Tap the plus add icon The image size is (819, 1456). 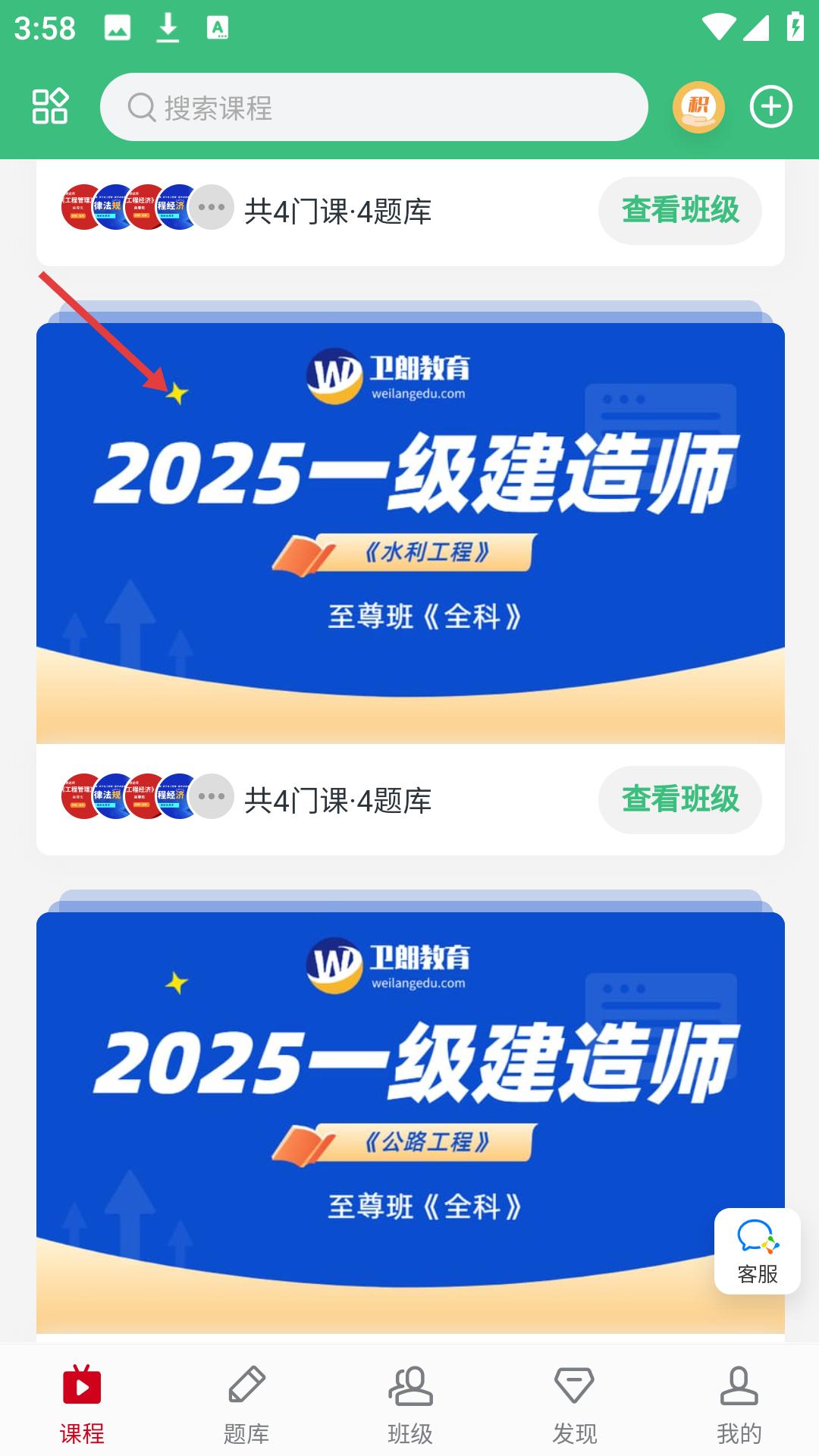pyautogui.click(x=770, y=107)
